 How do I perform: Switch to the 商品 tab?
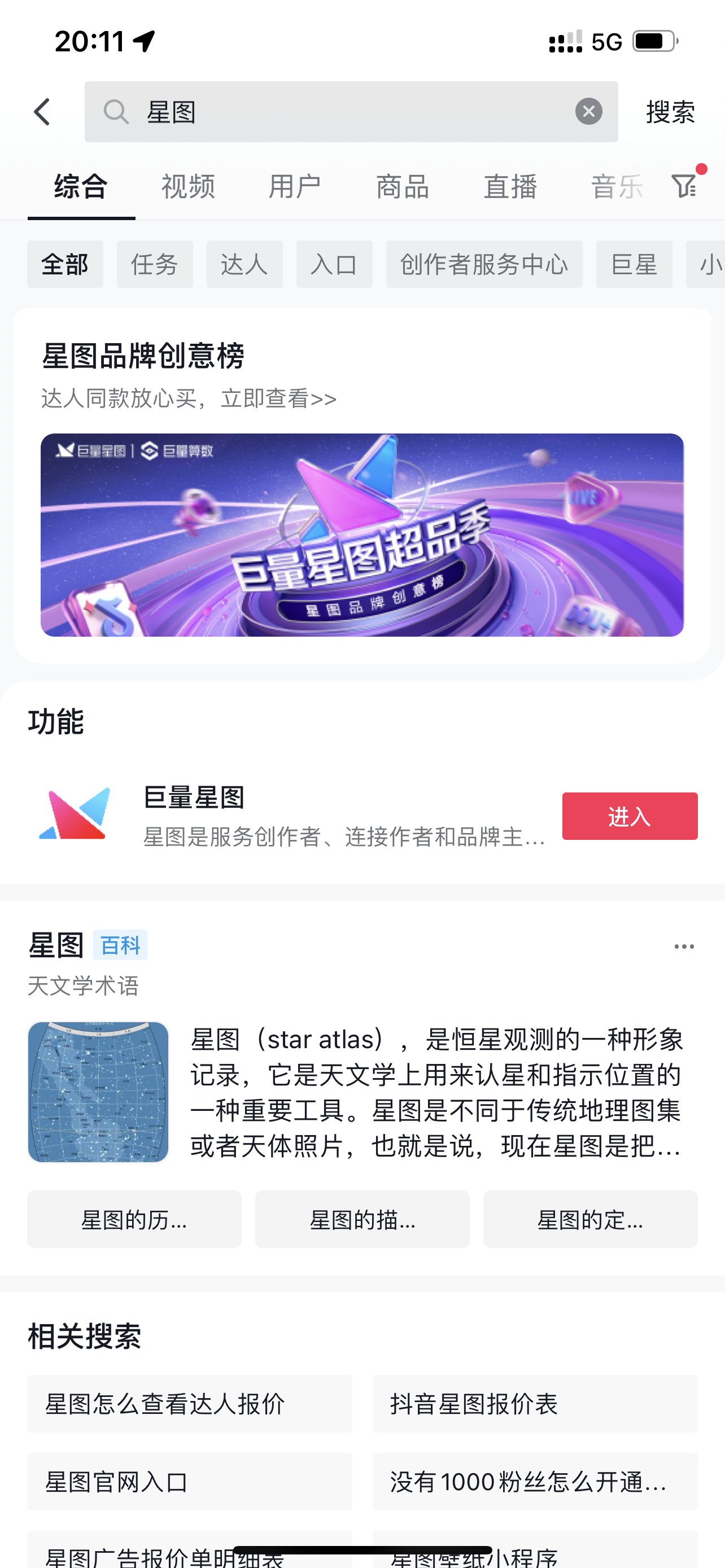(403, 186)
